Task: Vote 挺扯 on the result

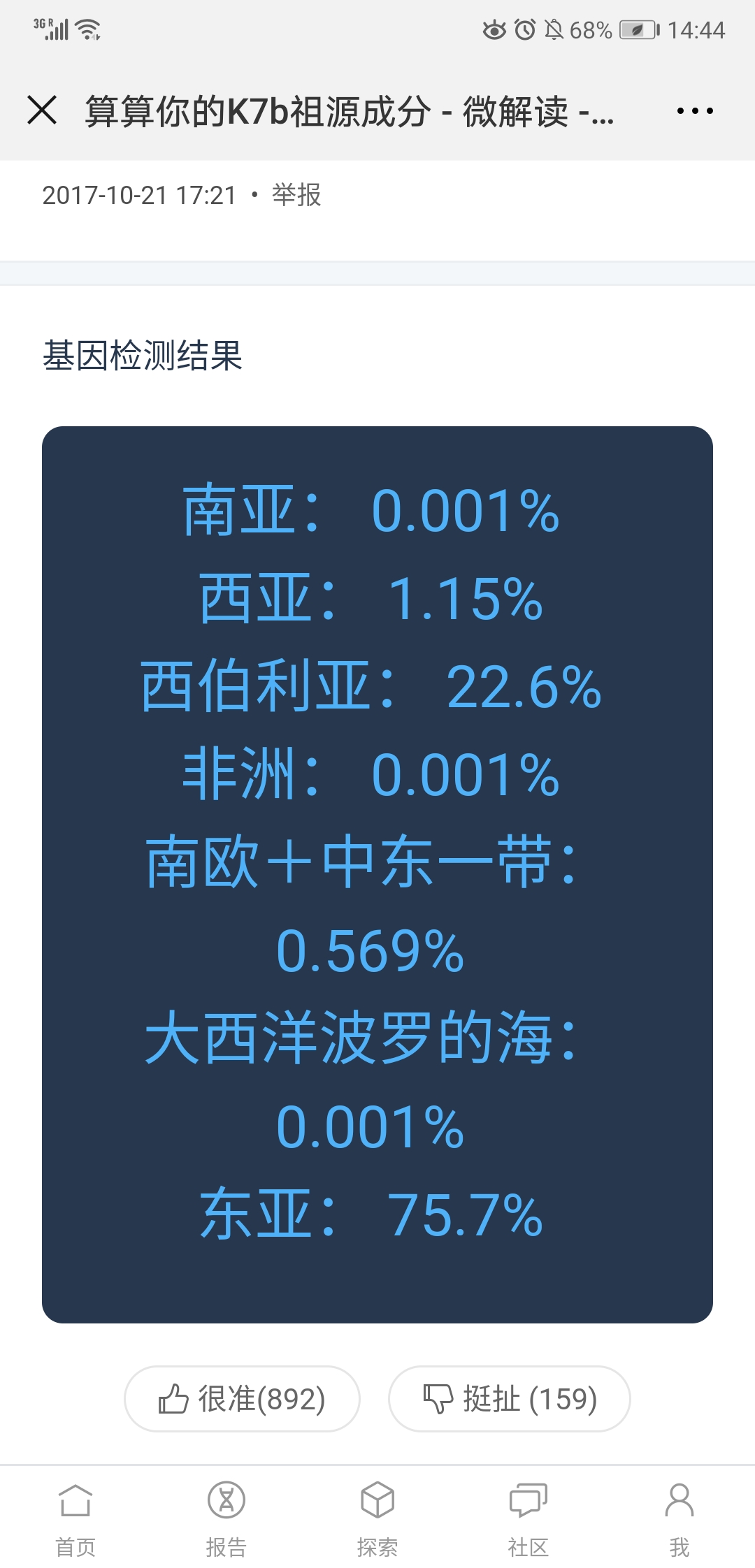Action: (510, 1399)
